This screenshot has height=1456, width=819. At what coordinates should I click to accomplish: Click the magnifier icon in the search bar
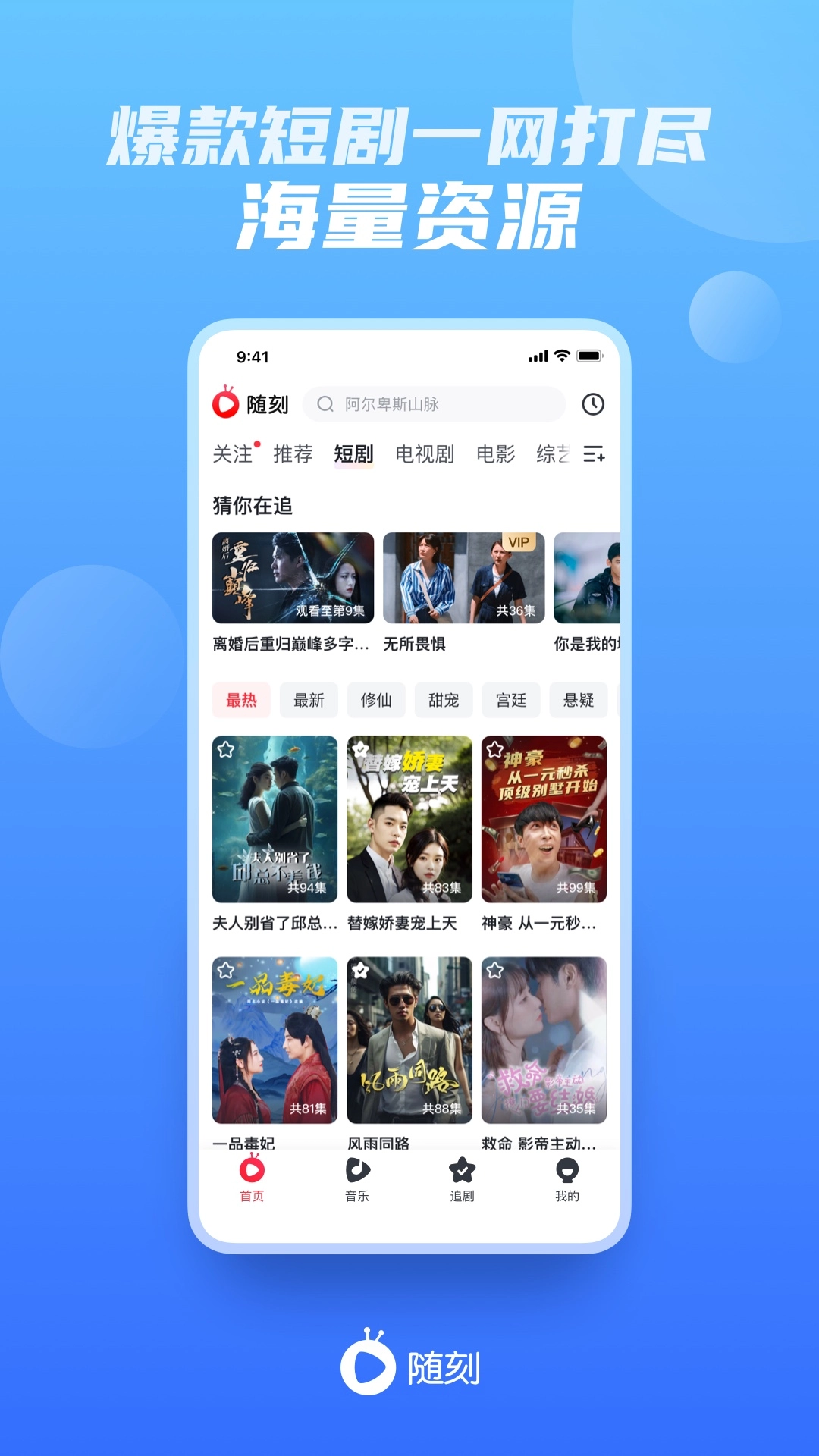(x=326, y=404)
